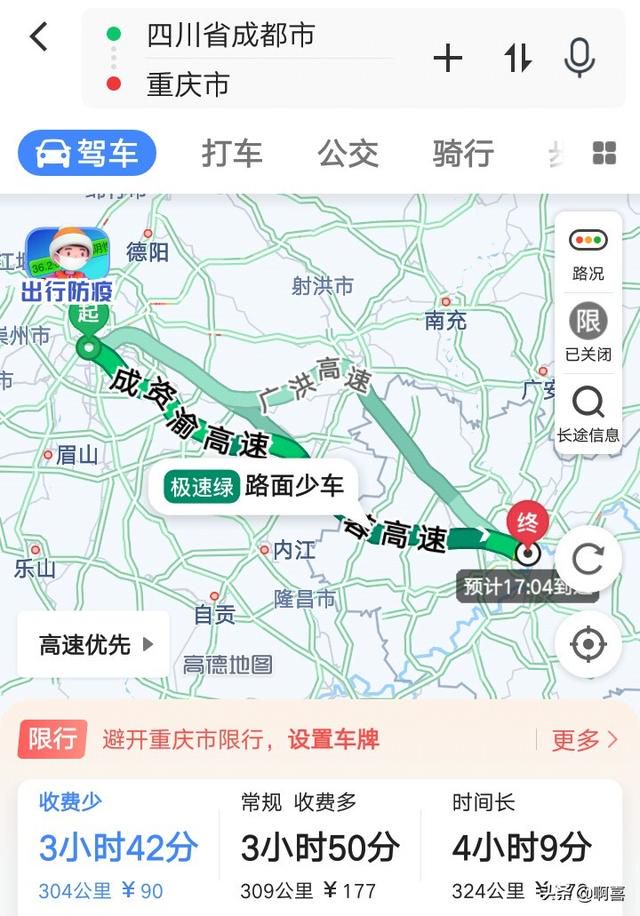
Task: Go back using the top-left arrow
Action: click(x=38, y=38)
